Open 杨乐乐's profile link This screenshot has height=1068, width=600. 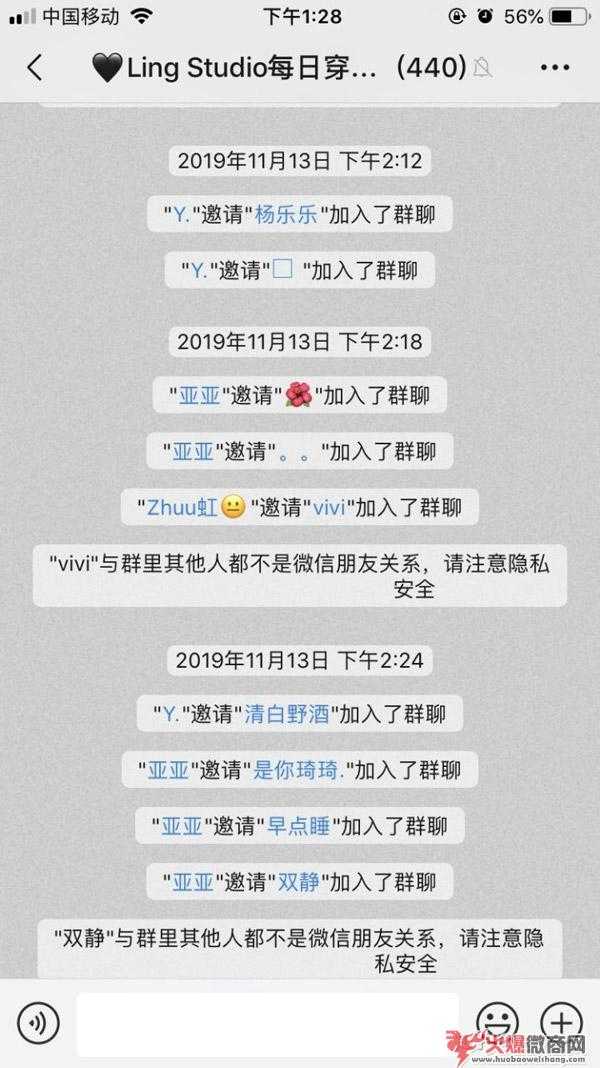285,213
